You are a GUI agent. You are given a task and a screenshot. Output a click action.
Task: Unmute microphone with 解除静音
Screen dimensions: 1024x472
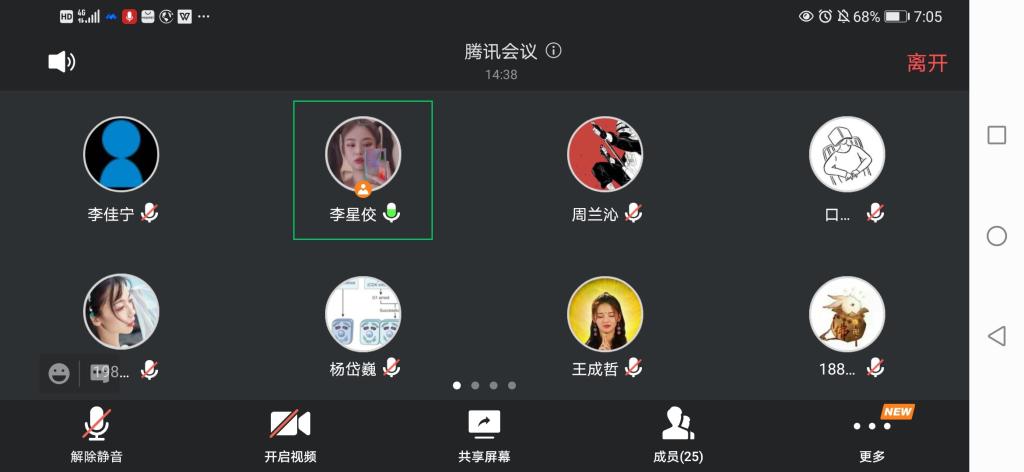(x=96, y=436)
